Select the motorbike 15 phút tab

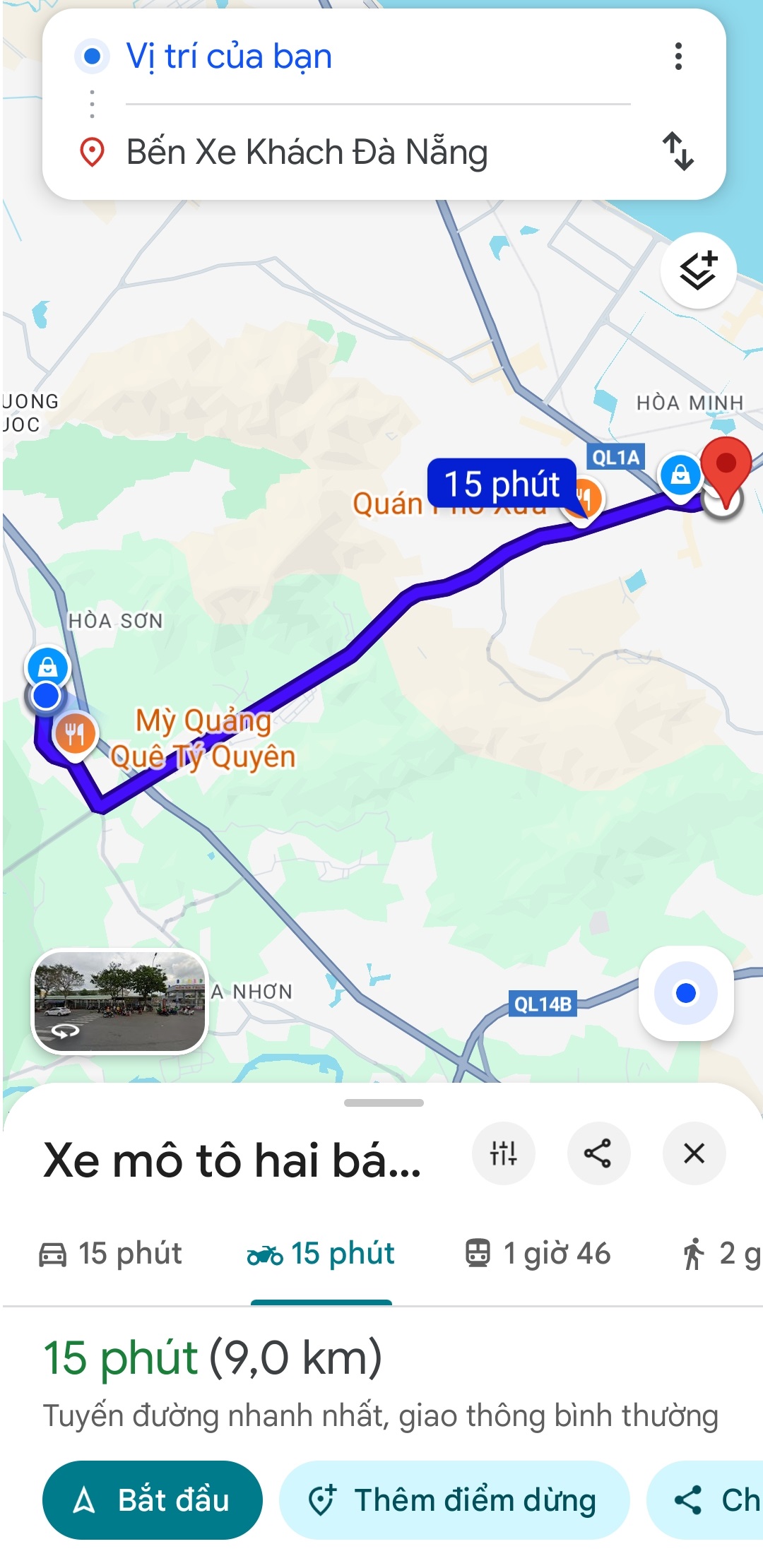tap(321, 1254)
